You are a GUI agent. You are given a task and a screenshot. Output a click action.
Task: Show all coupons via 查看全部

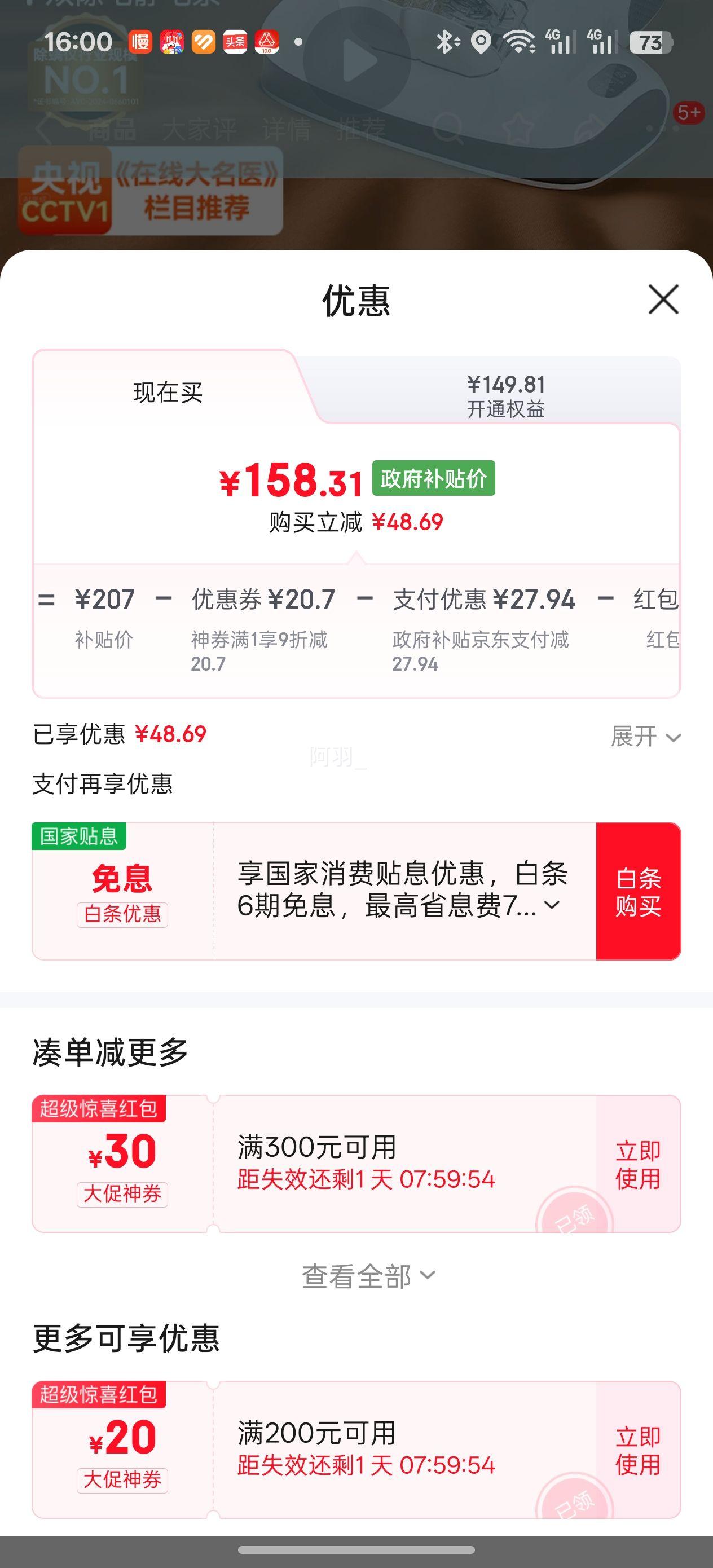pos(368,1276)
